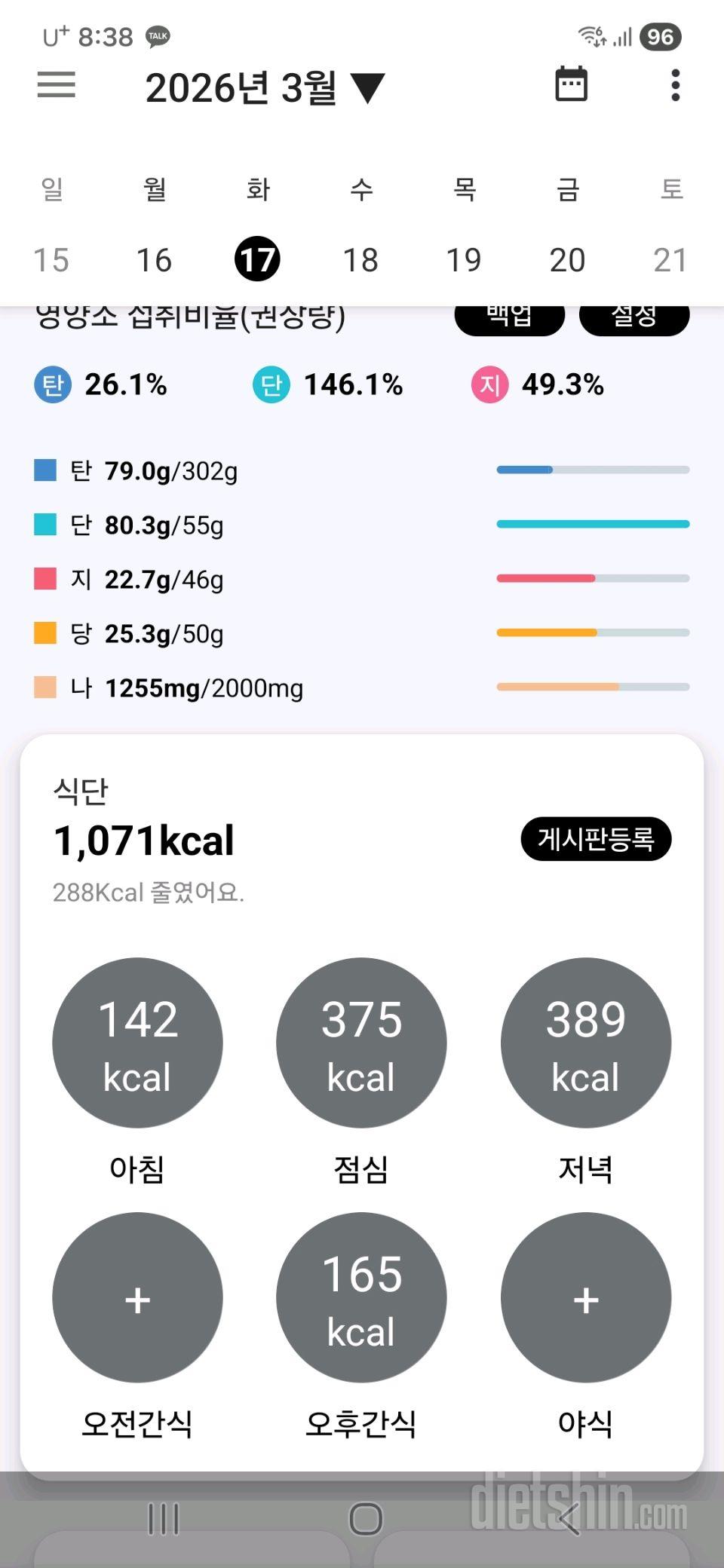The image size is (724, 1568).
Task: Open the three-dot overflow menu
Action: point(675,85)
